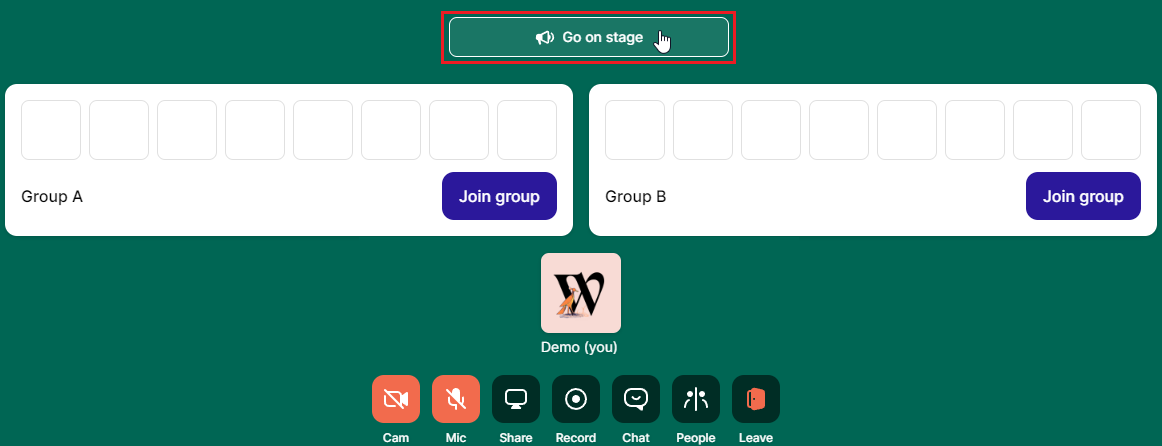The width and height of the screenshot is (1162, 446).
Task: Turn on the camera
Action: tap(396, 400)
